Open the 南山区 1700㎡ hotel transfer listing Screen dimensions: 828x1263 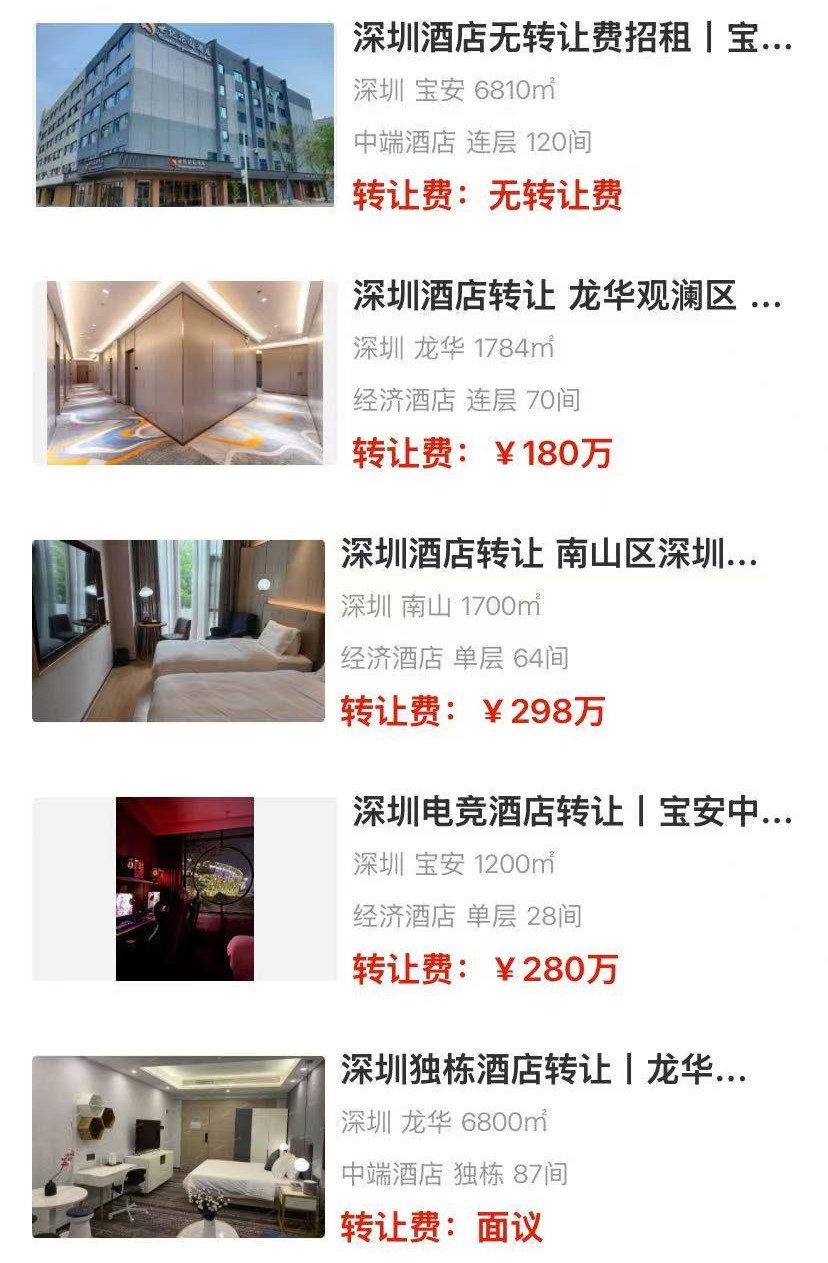(548, 555)
